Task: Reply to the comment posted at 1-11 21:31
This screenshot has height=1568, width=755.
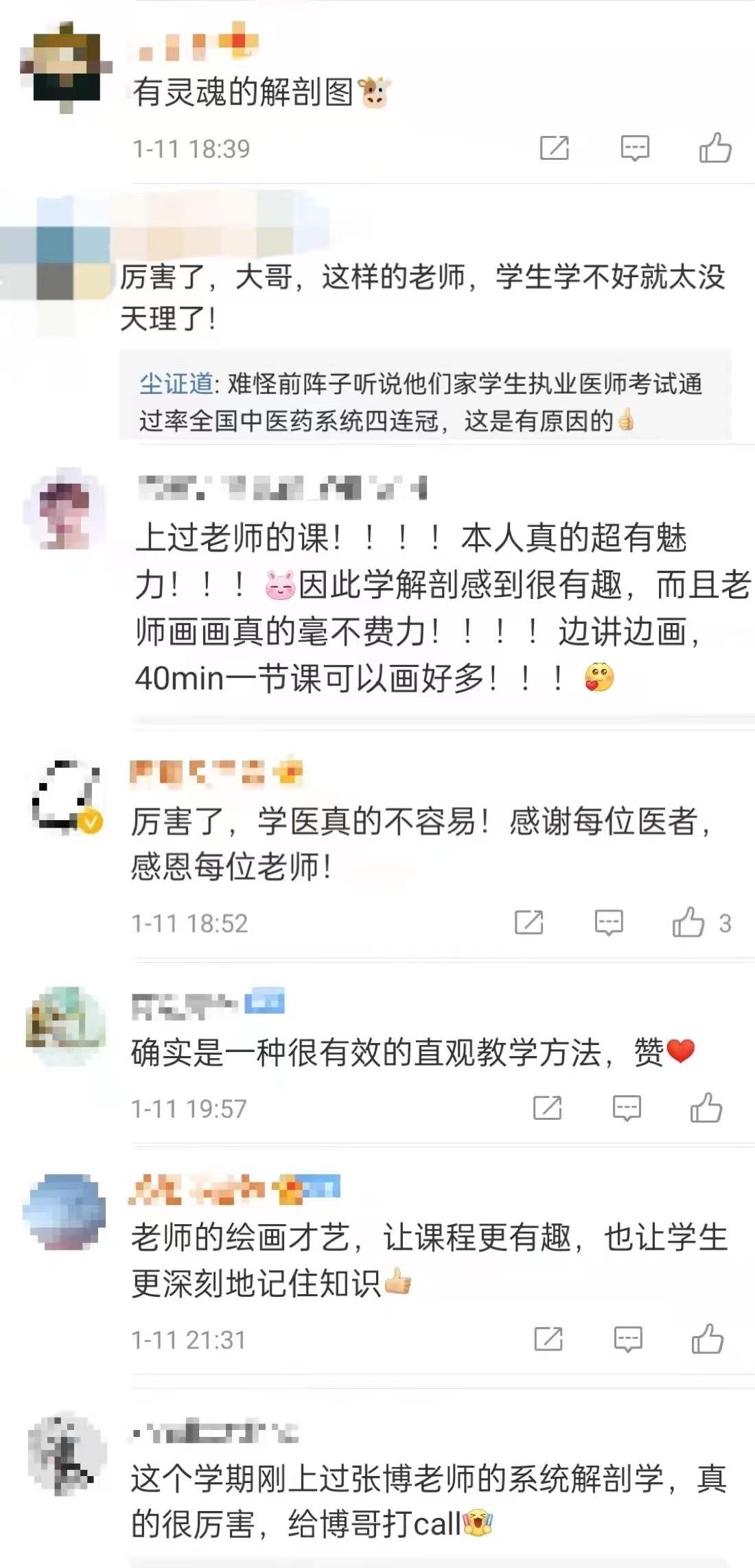Action: [628, 1339]
